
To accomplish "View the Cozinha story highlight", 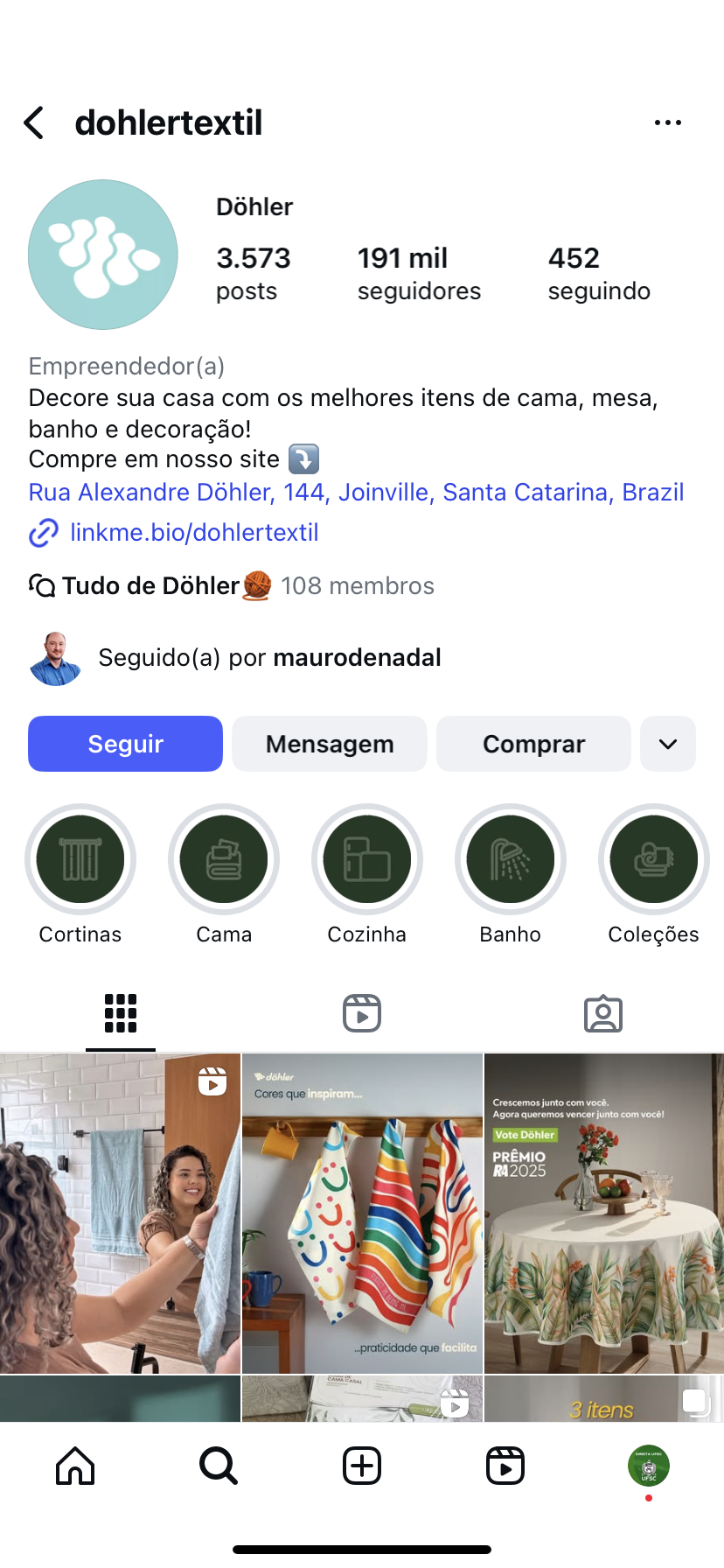I will point(367,859).
